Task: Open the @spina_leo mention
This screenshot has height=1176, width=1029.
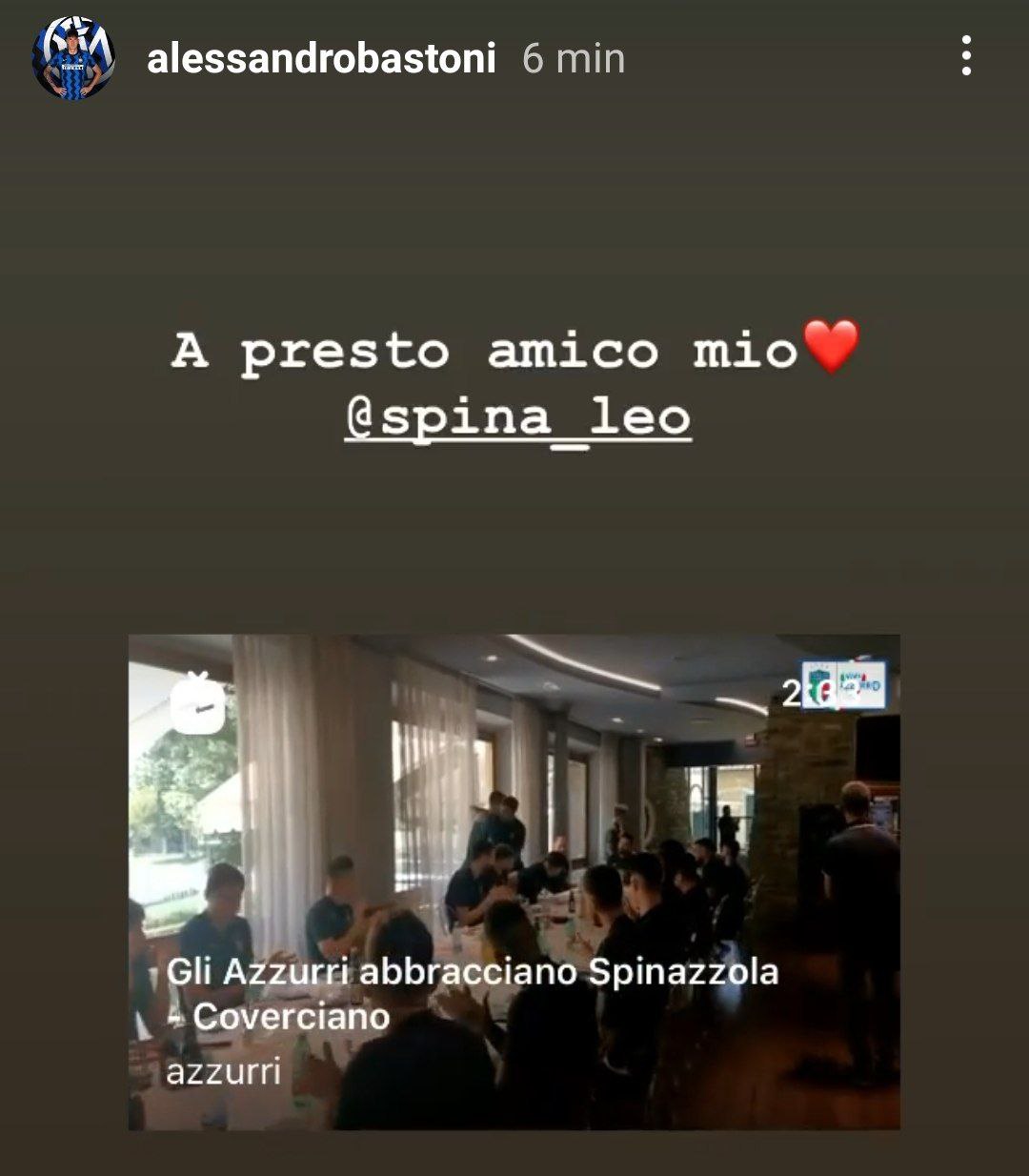Action: tap(517, 417)
